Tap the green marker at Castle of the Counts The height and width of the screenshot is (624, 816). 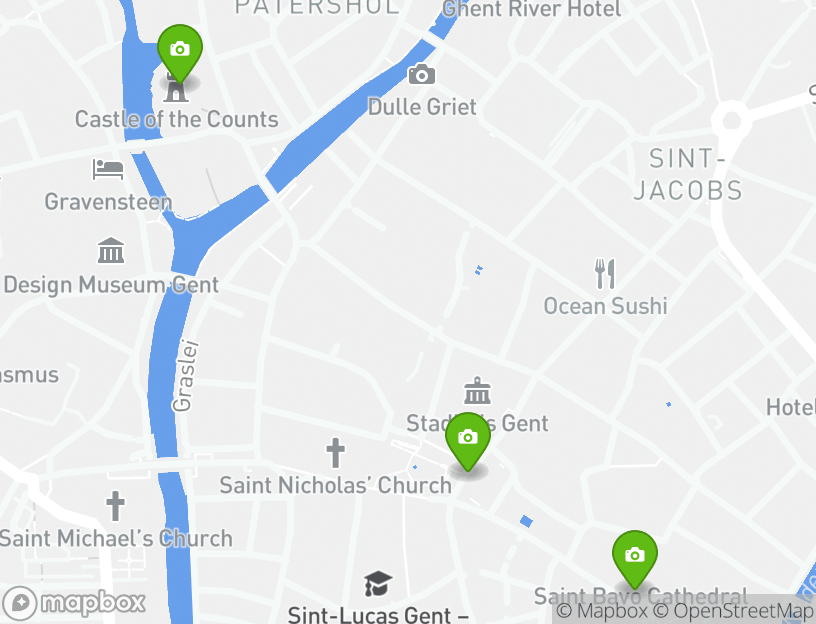[180, 52]
